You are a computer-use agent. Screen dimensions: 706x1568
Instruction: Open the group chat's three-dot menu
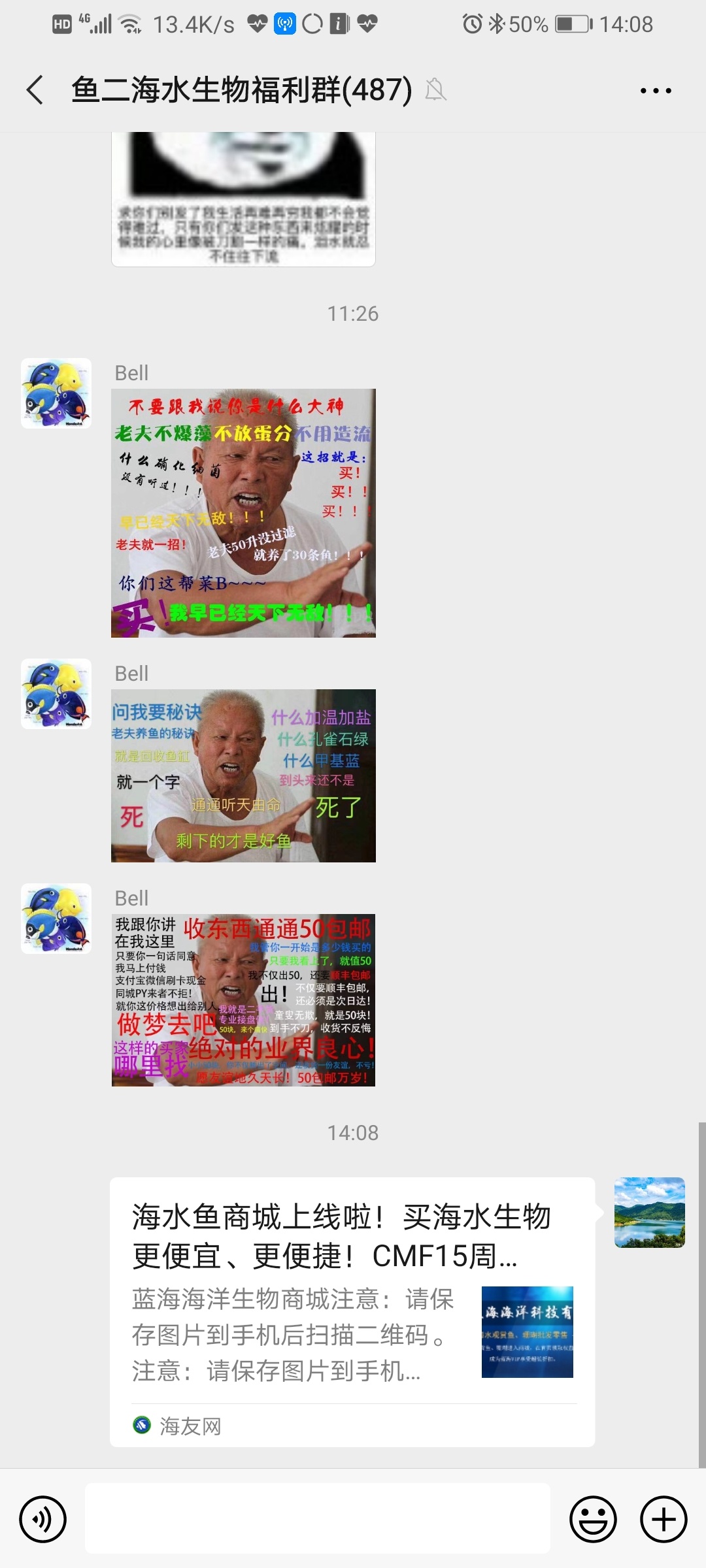click(x=655, y=90)
